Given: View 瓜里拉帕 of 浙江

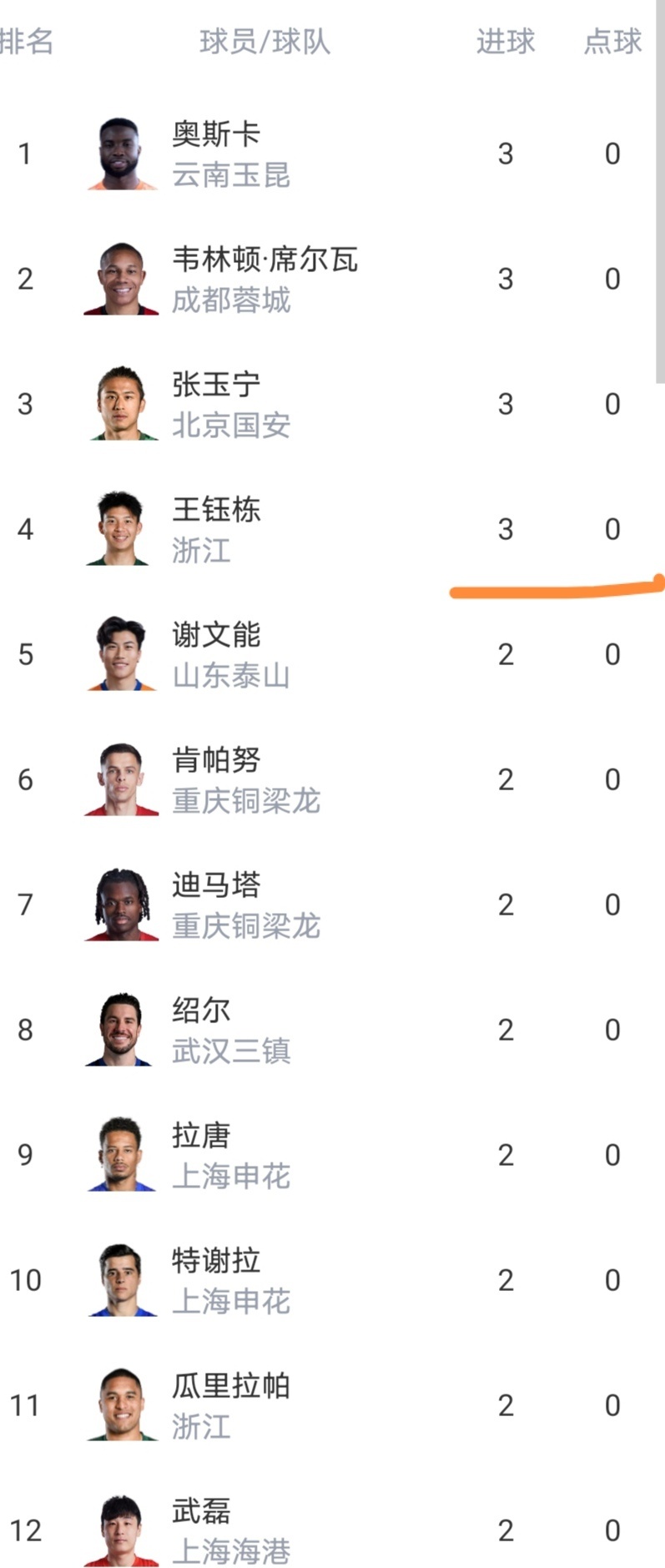Looking at the screenshot, I should click(230, 1387).
